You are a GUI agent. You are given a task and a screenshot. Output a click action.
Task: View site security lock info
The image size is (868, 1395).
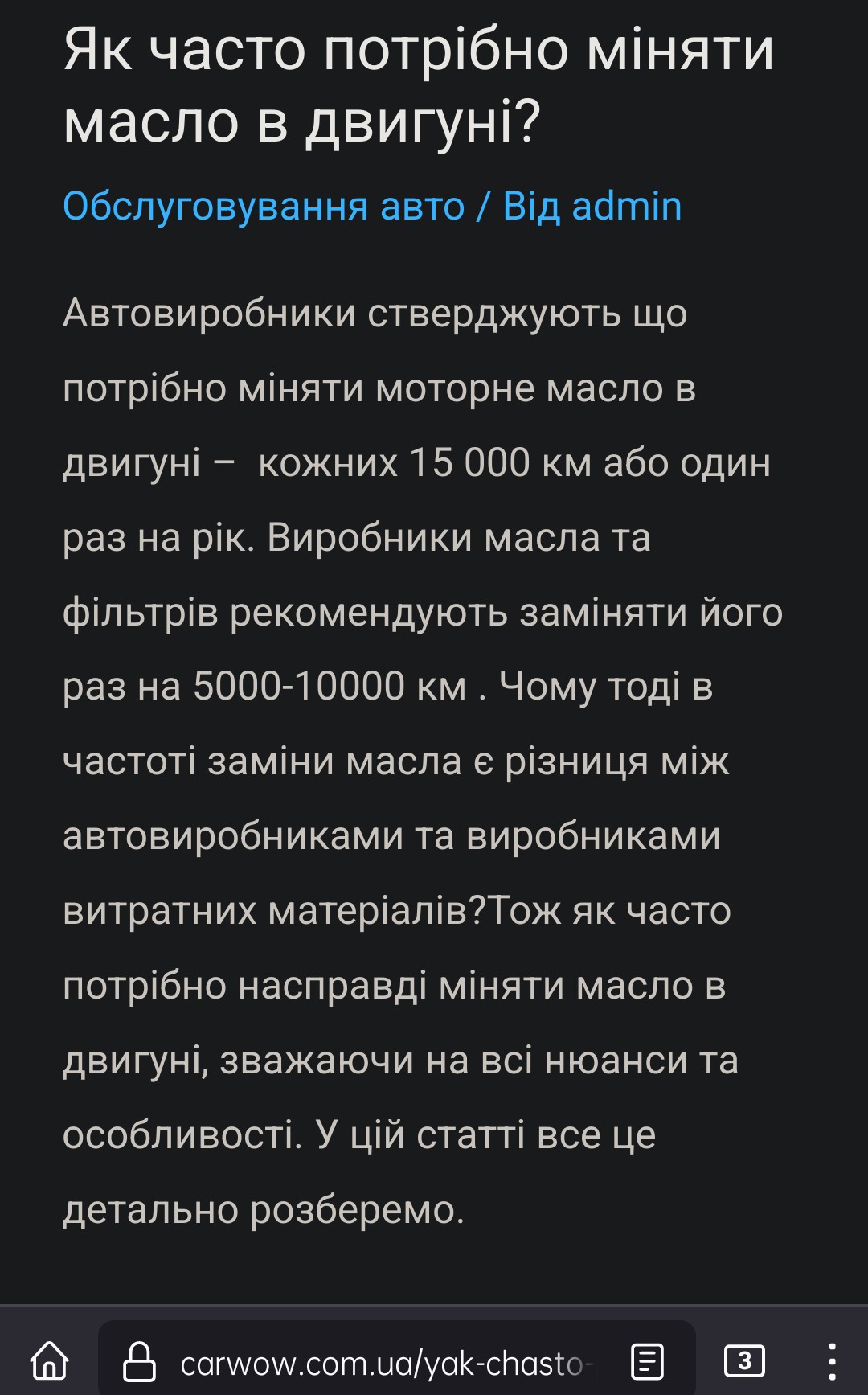click(138, 1361)
